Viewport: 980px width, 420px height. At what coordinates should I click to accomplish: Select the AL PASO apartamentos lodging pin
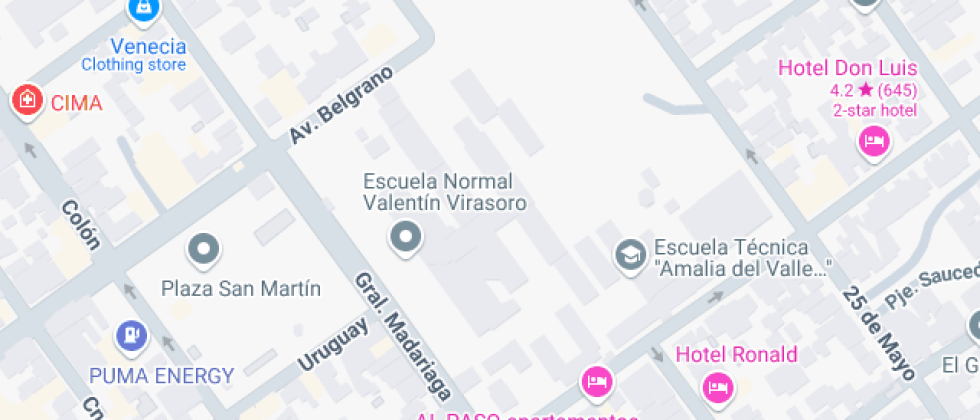pyautogui.click(x=597, y=382)
